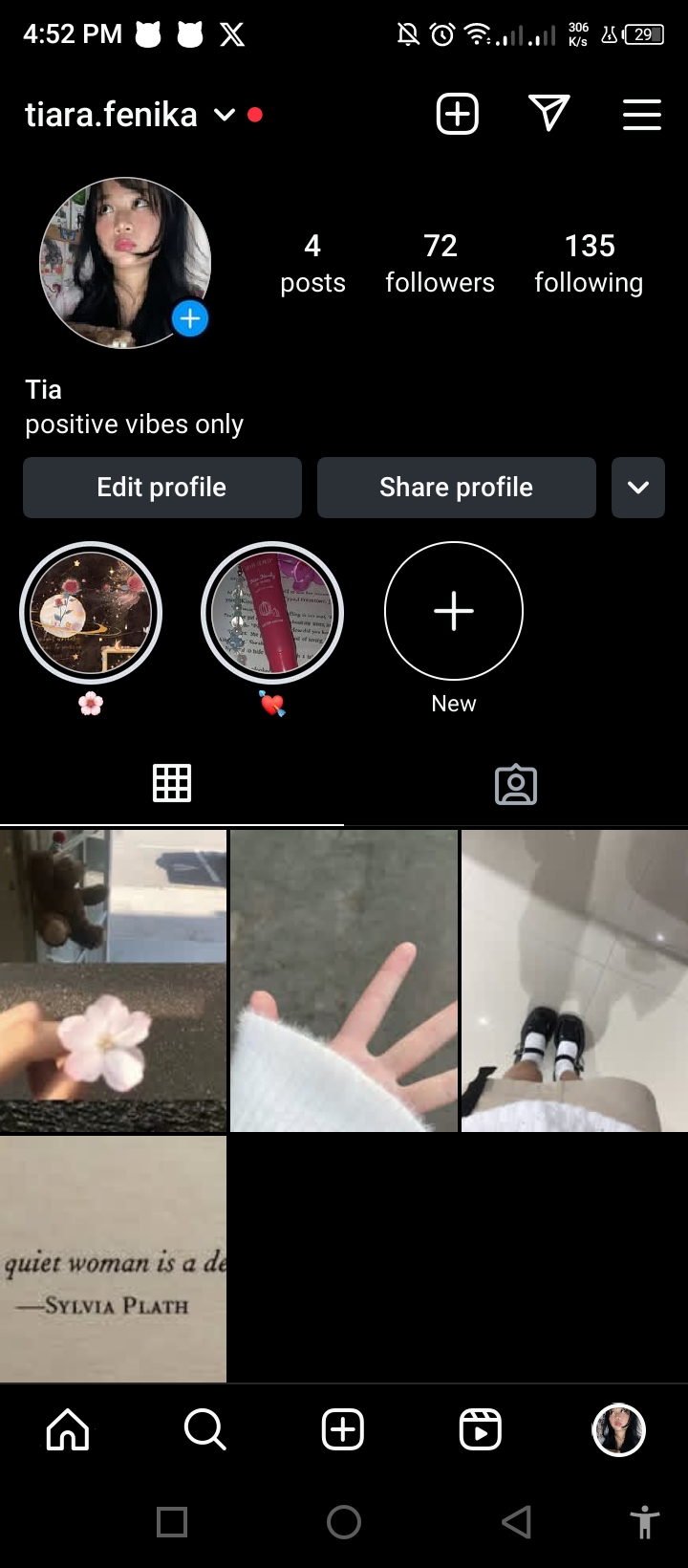
Task: Create a New story highlight
Action: pyautogui.click(x=453, y=613)
